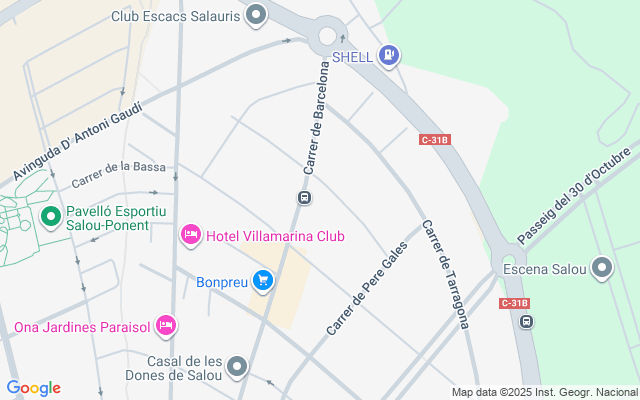This screenshot has height=400, width=640.
Task: Open the Ona Jardines Paraisol hotel pin
Action: pos(165,326)
